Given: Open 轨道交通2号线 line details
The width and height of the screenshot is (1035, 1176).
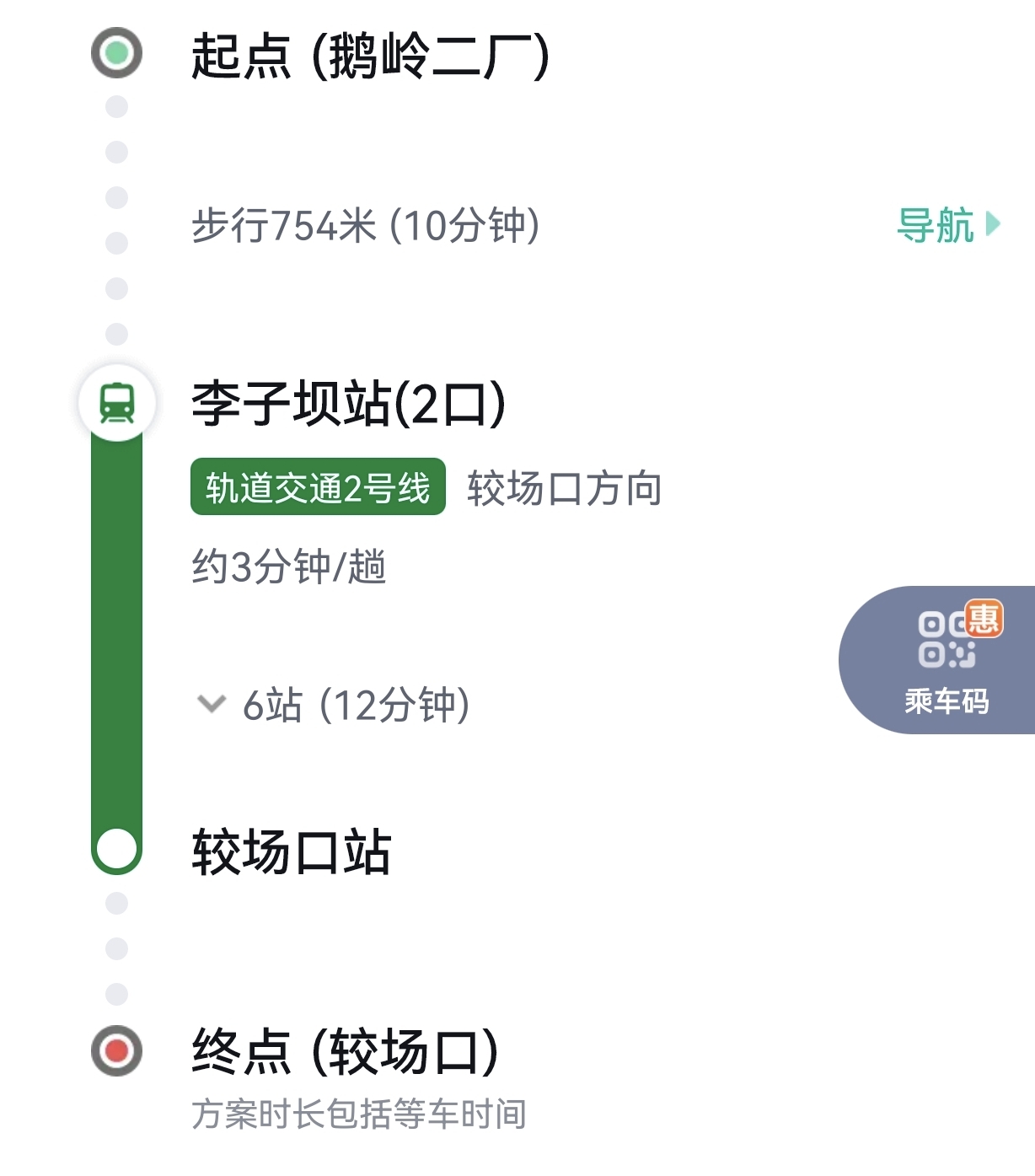Looking at the screenshot, I should pos(318,487).
